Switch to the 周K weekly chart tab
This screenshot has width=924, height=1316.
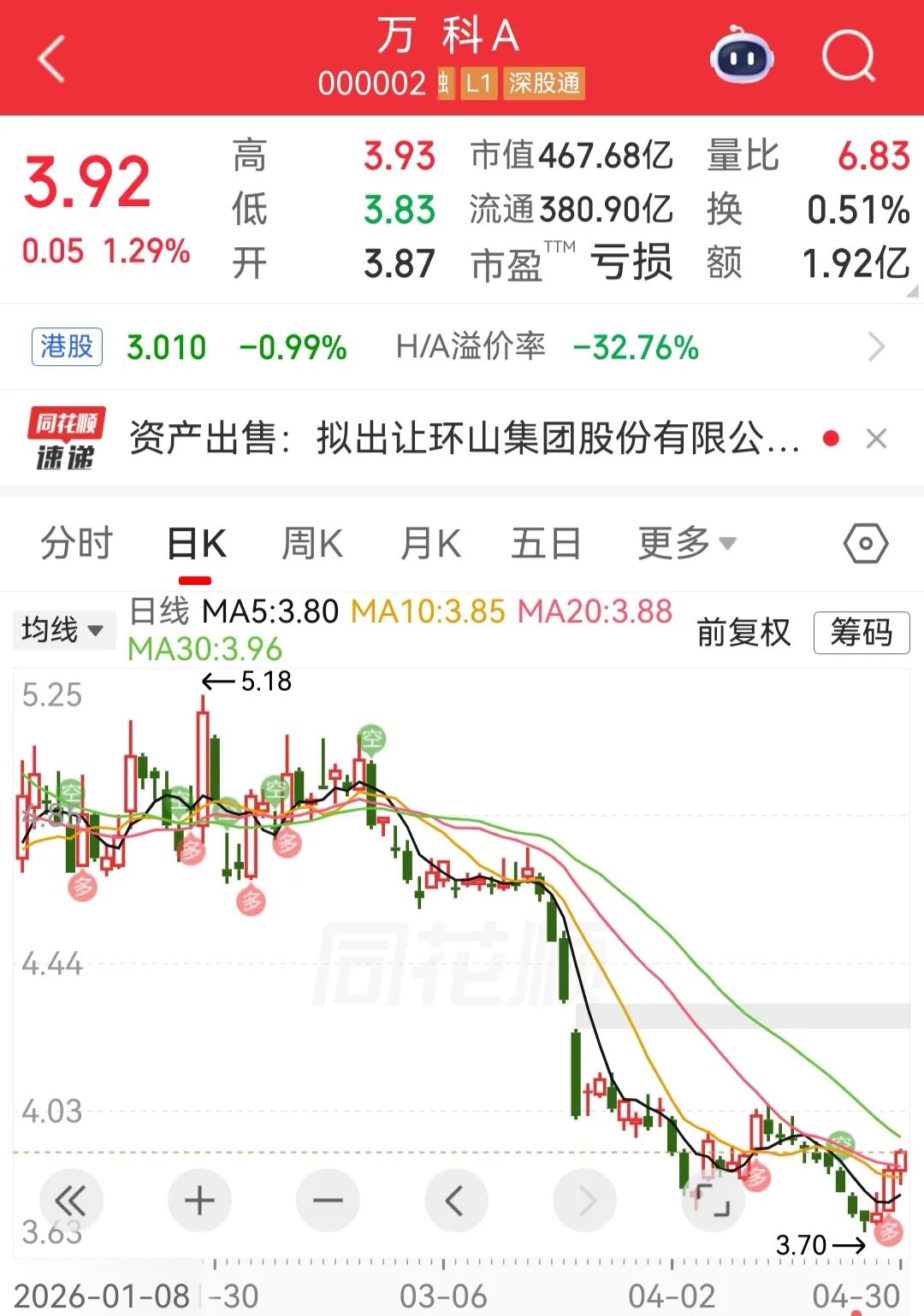tap(312, 543)
